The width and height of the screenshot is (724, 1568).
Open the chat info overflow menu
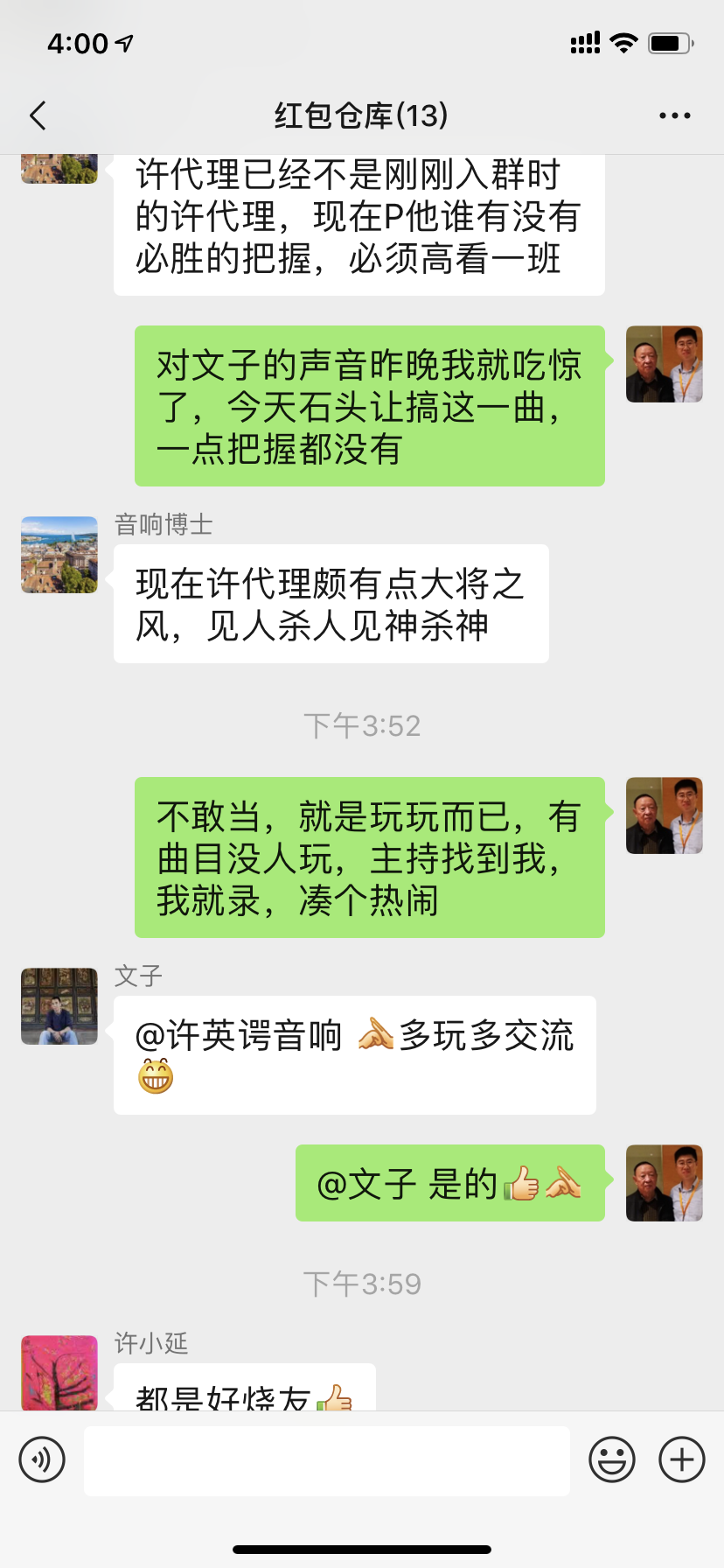(x=674, y=115)
